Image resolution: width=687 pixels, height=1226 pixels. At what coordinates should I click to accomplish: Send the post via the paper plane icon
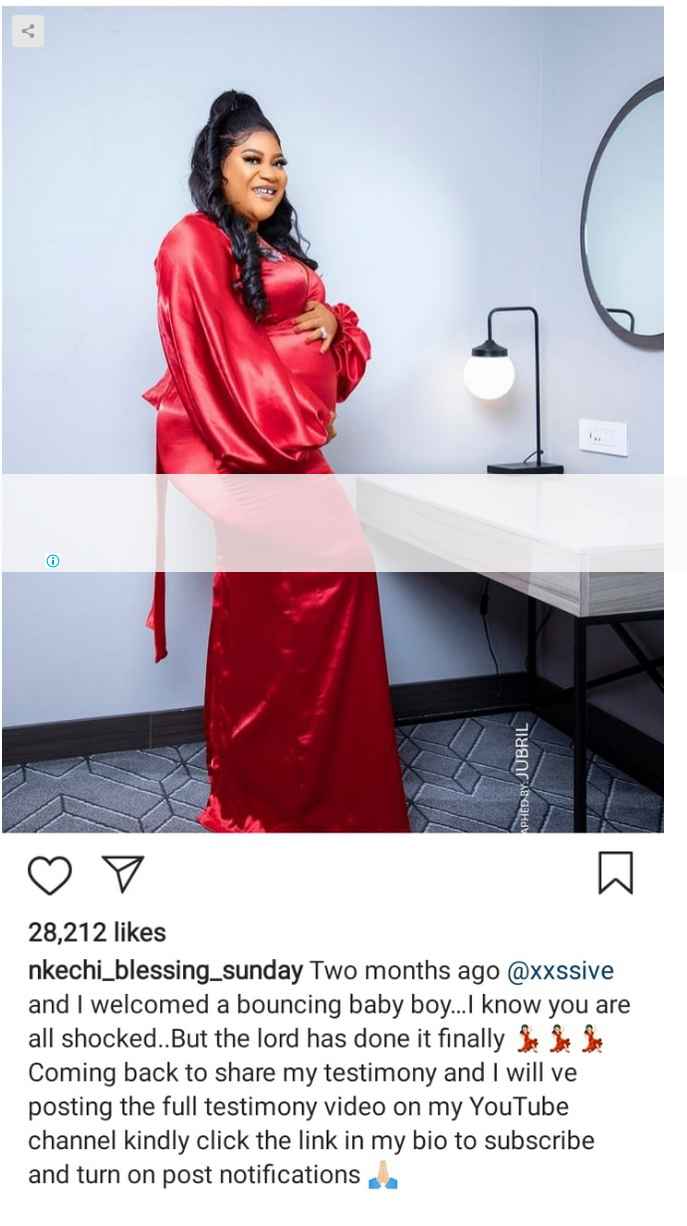pyautogui.click(x=124, y=873)
